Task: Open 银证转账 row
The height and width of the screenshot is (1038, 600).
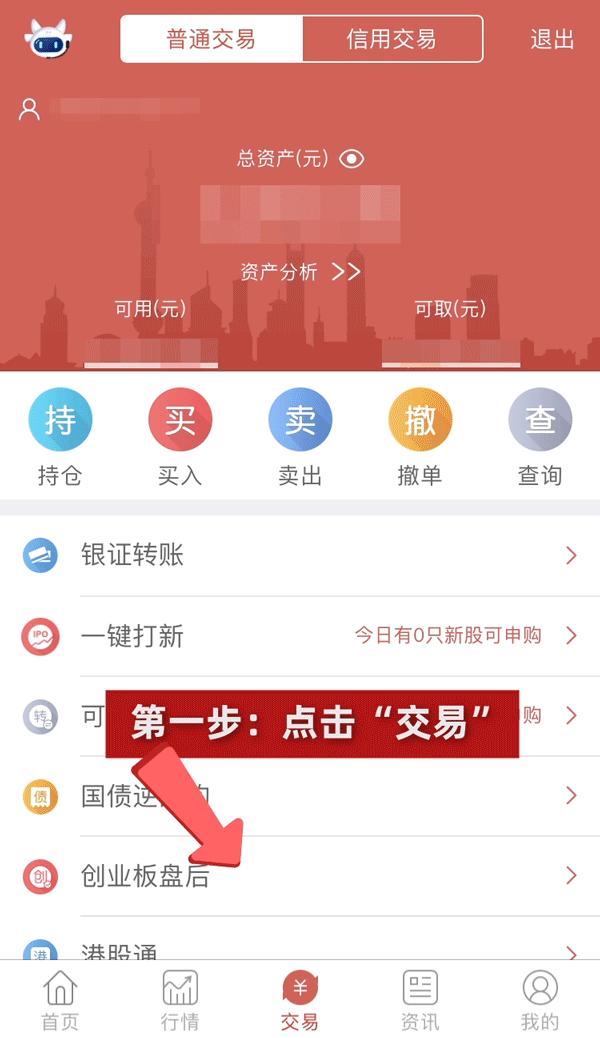Action: click(300, 555)
